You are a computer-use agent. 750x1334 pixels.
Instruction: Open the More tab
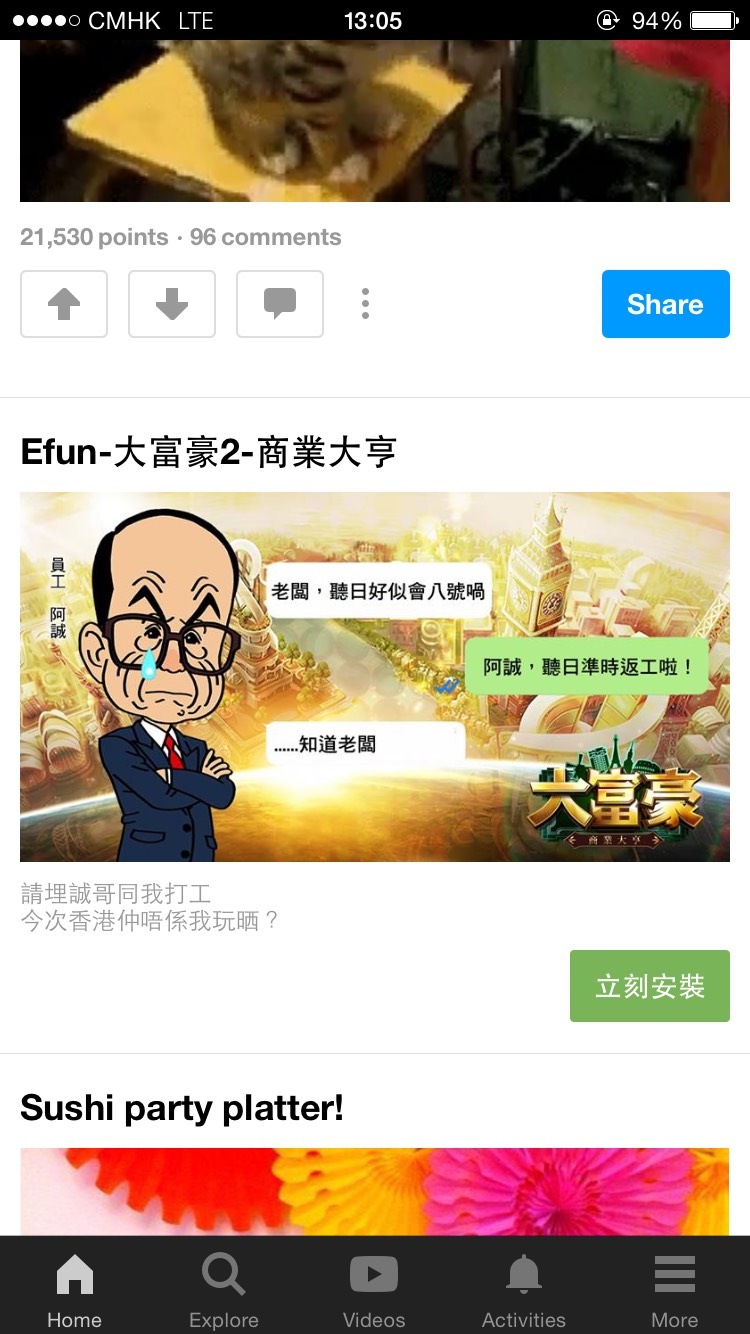coord(675,1290)
